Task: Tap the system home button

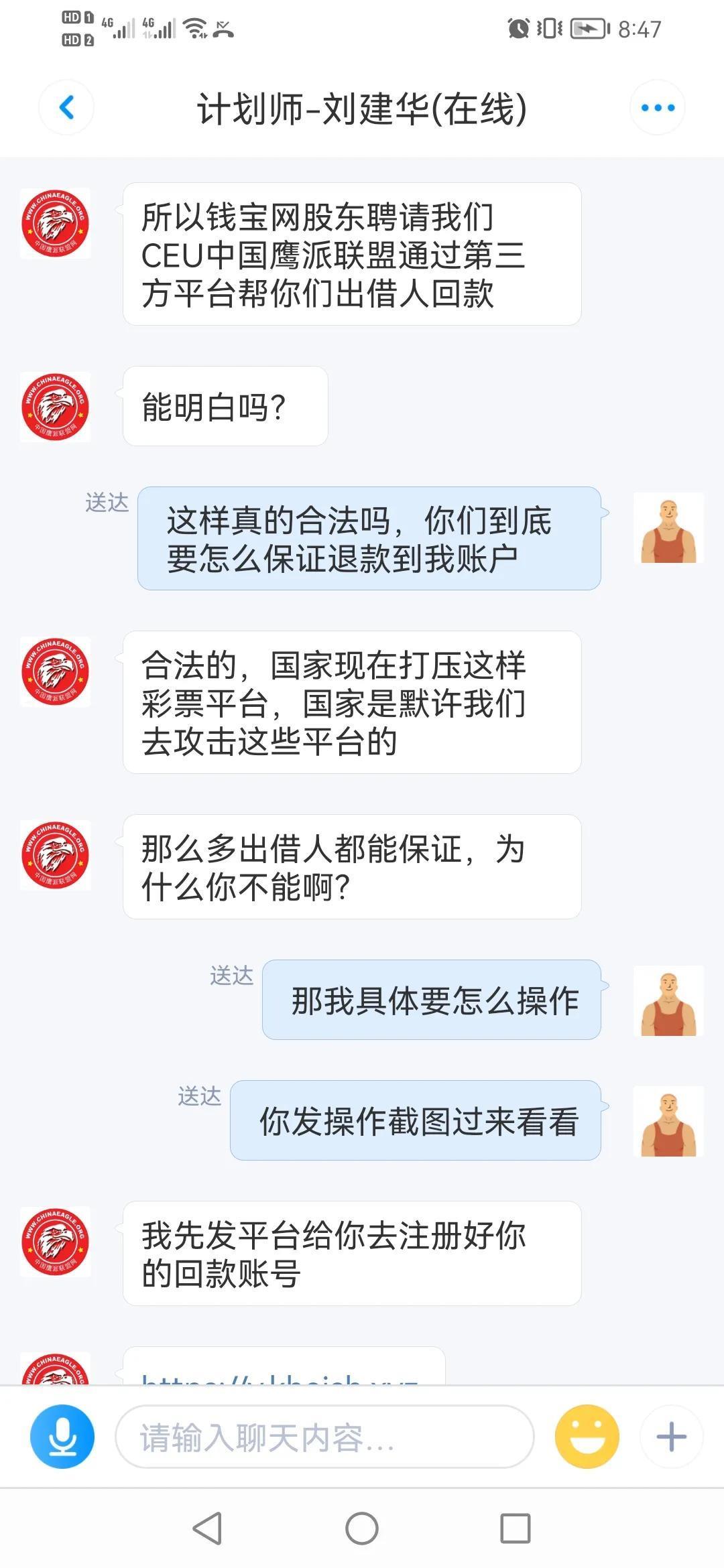Action: point(362,1528)
